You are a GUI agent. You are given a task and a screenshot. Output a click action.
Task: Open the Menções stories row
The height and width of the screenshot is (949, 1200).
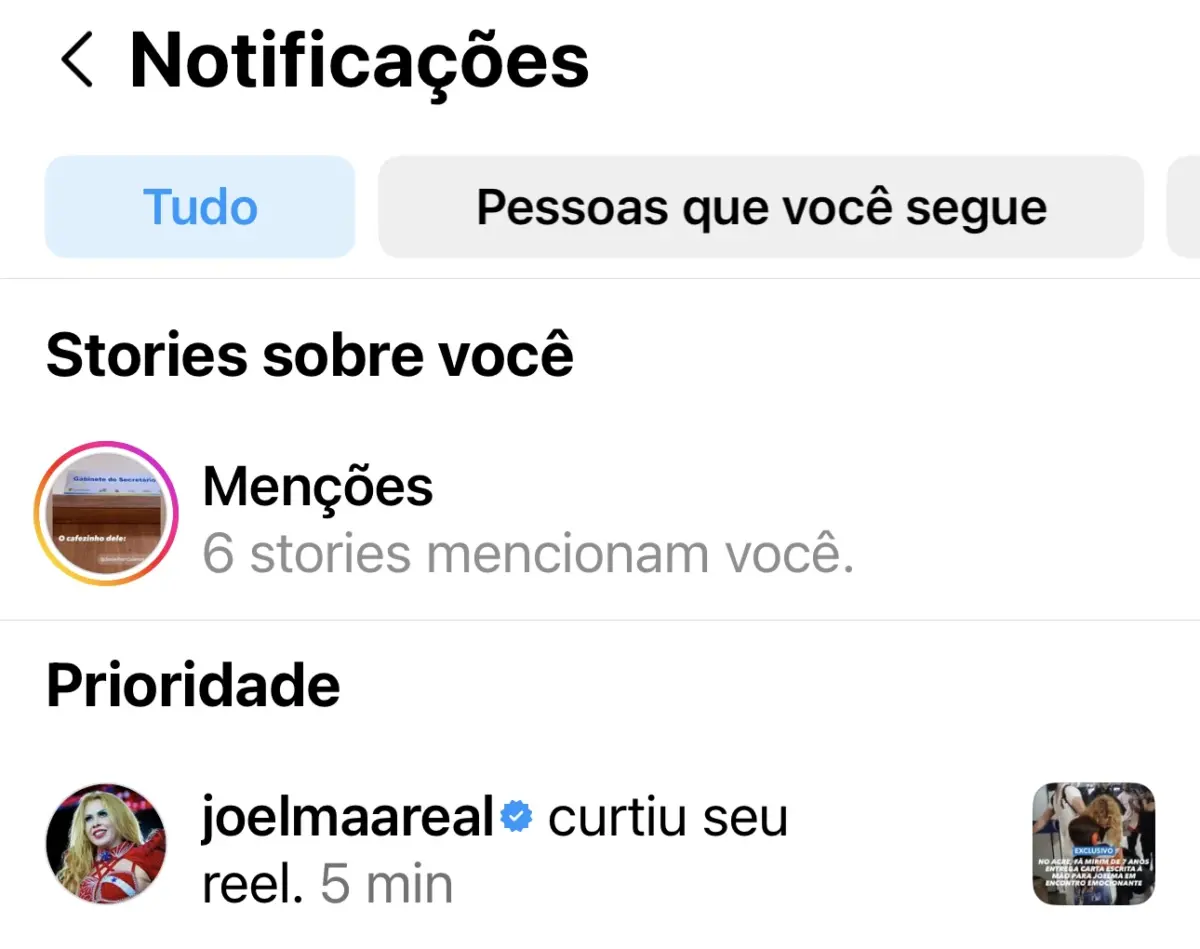pyautogui.click(x=528, y=520)
